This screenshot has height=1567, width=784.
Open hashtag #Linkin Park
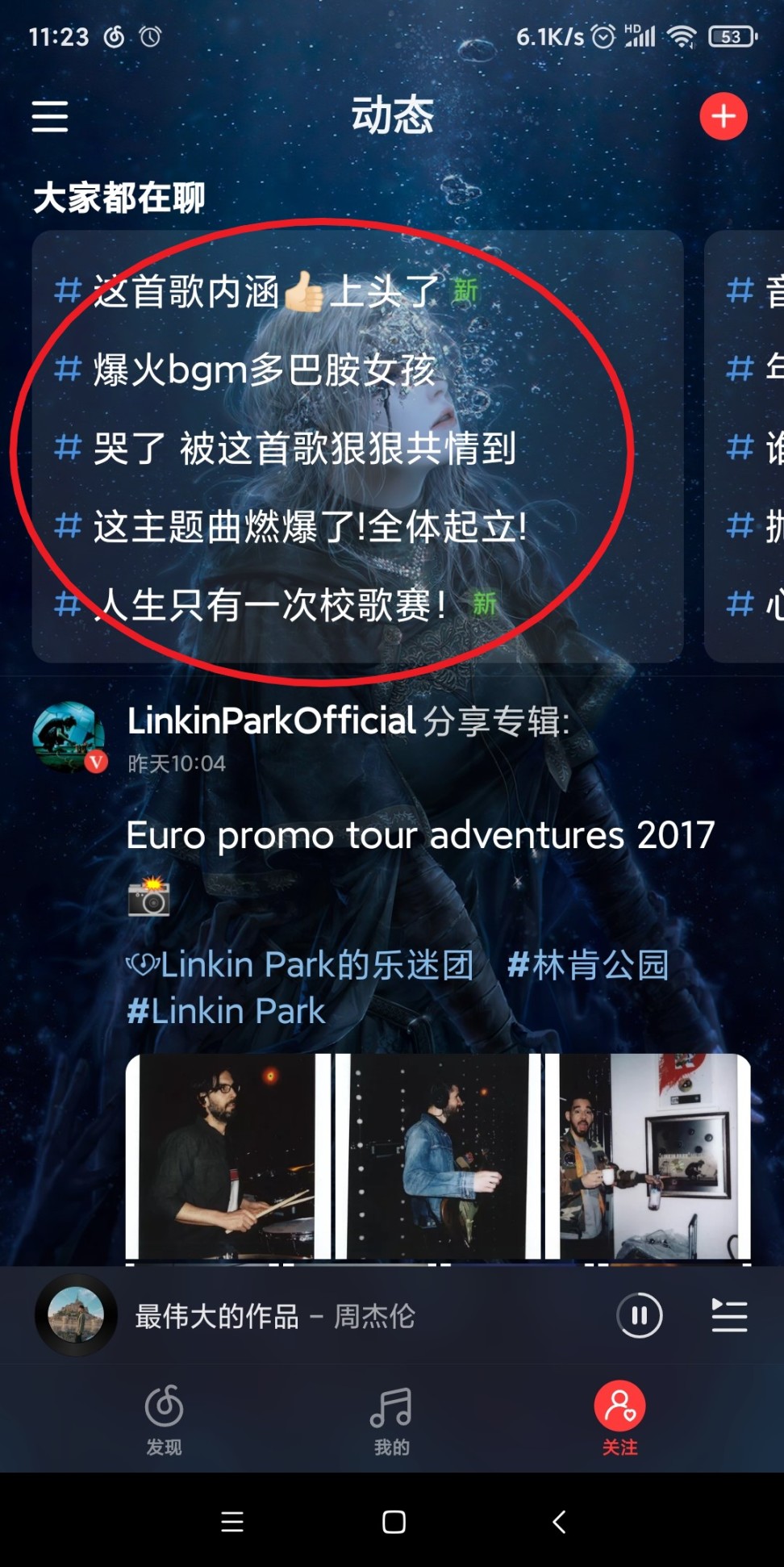click(x=226, y=1011)
